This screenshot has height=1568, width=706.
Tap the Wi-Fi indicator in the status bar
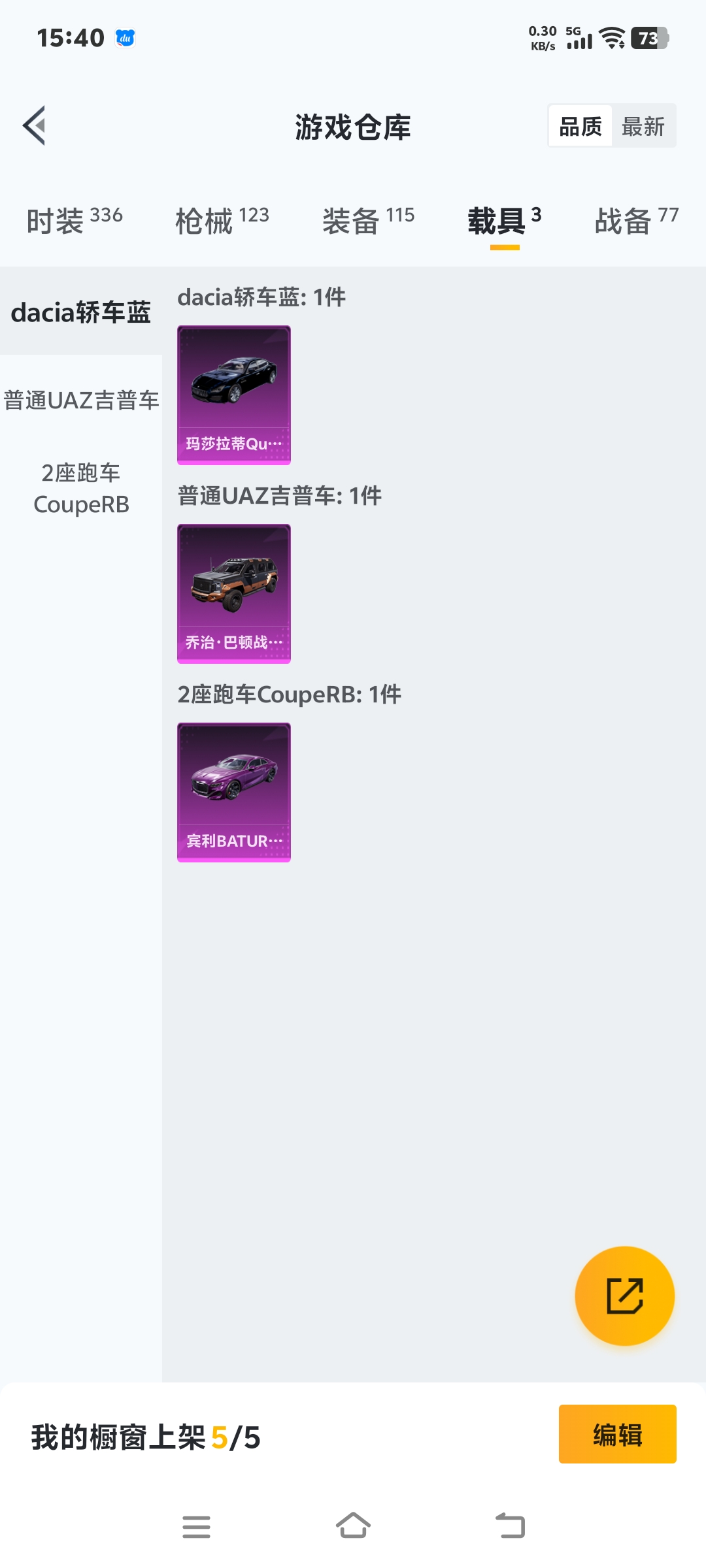613,39
